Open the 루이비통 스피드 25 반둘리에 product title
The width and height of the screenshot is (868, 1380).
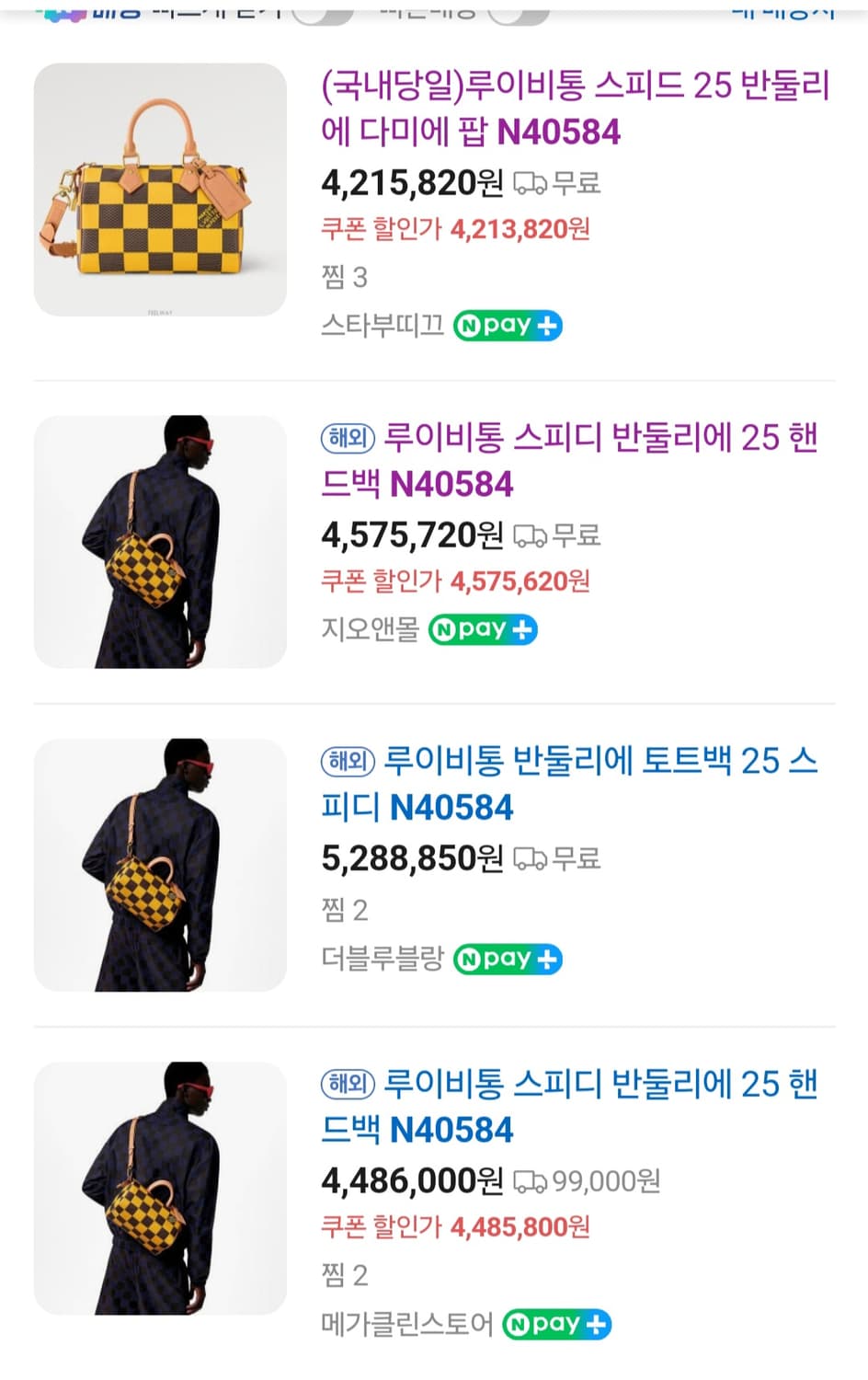pyautogui.click(x=570, y=109)
